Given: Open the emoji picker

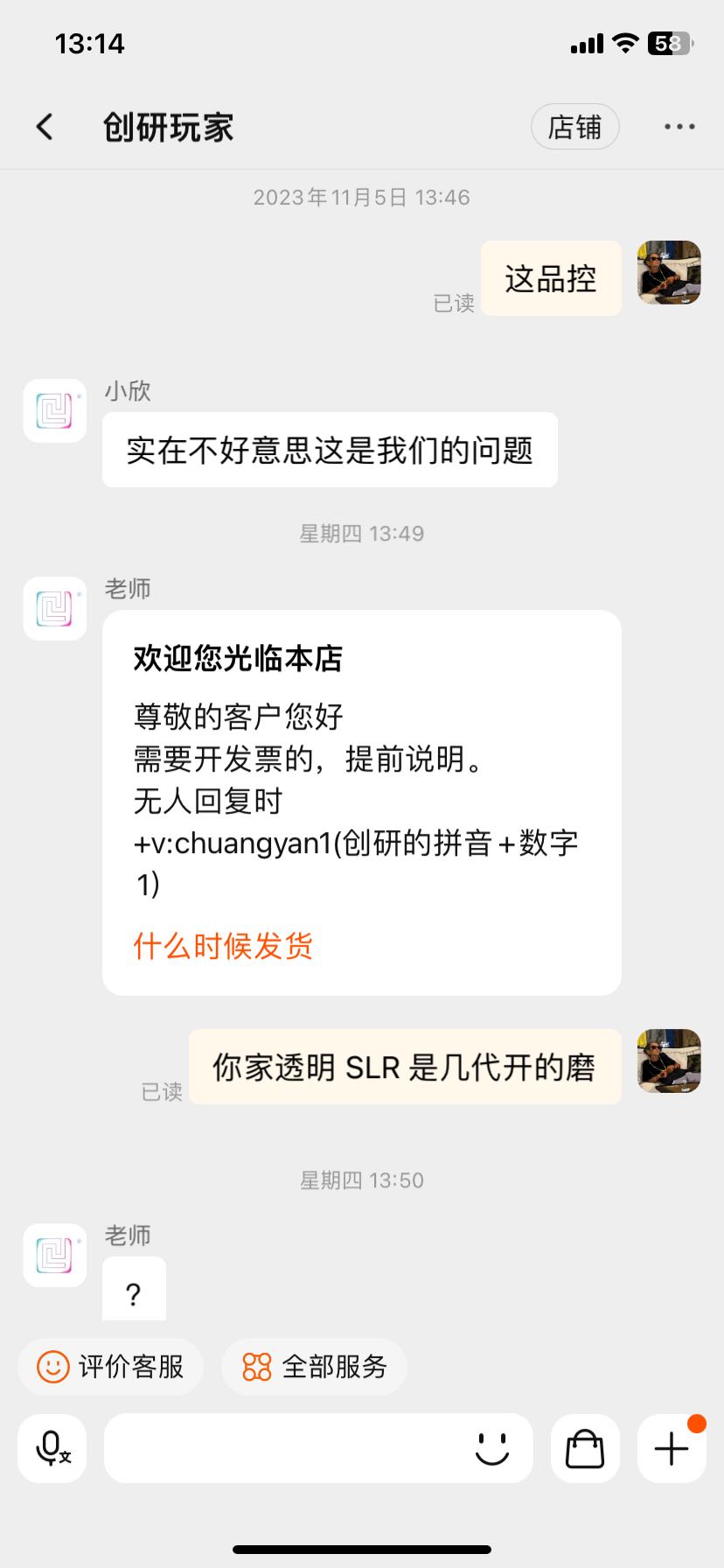Looking at the screenshot, I should pos(492,1448).
